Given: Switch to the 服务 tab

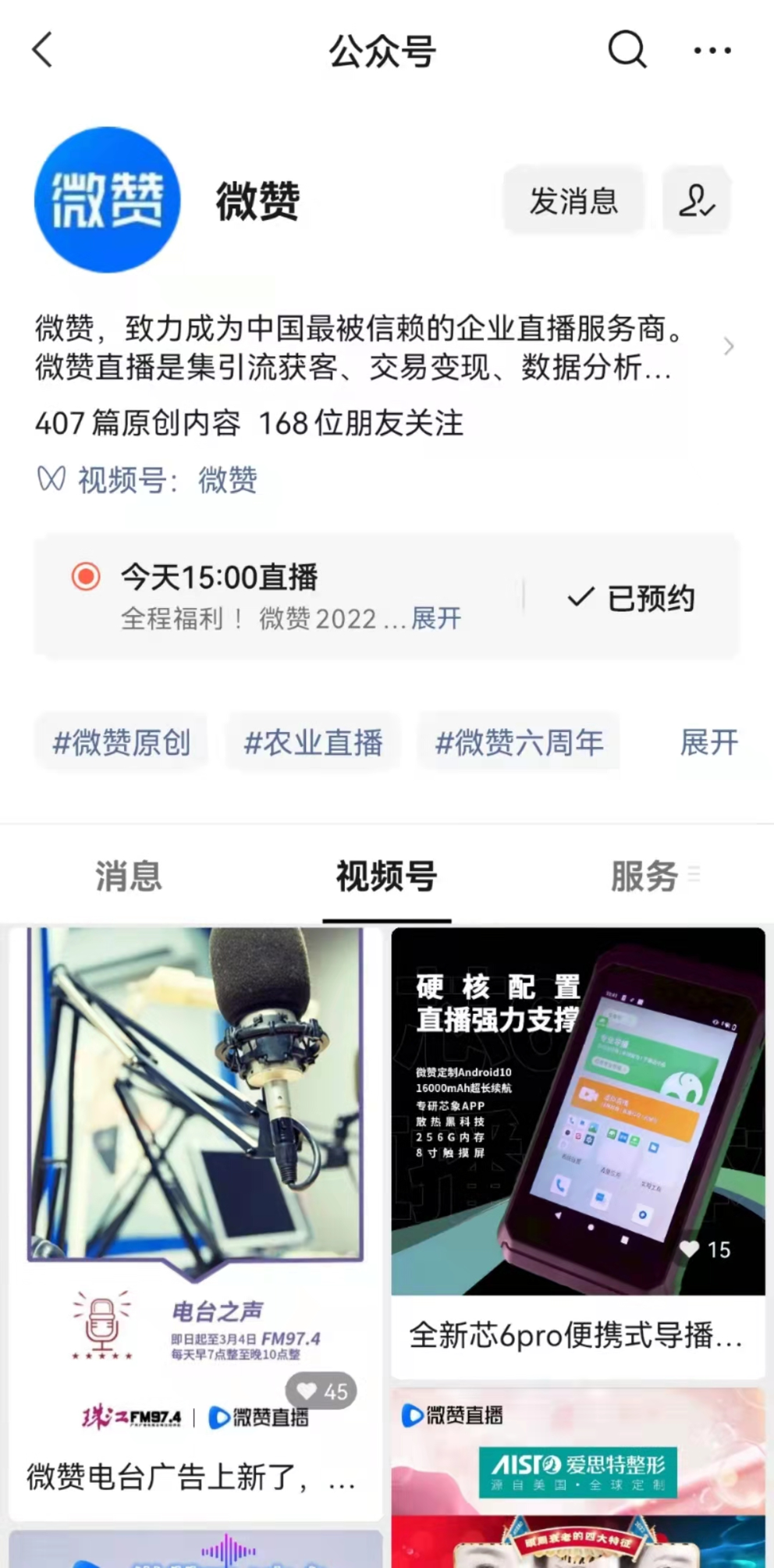Looking at the screenshot, I should 644,876.
